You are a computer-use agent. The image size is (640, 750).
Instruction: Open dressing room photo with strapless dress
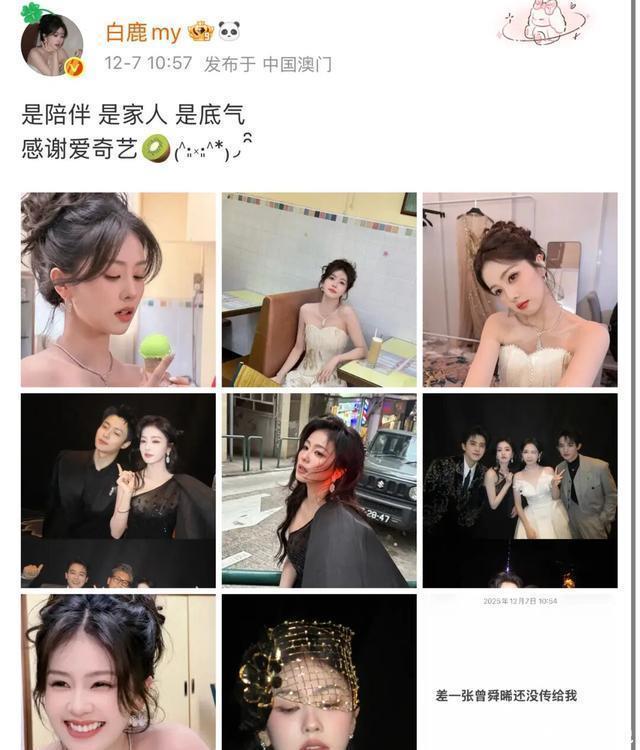[x=519, y=290]
